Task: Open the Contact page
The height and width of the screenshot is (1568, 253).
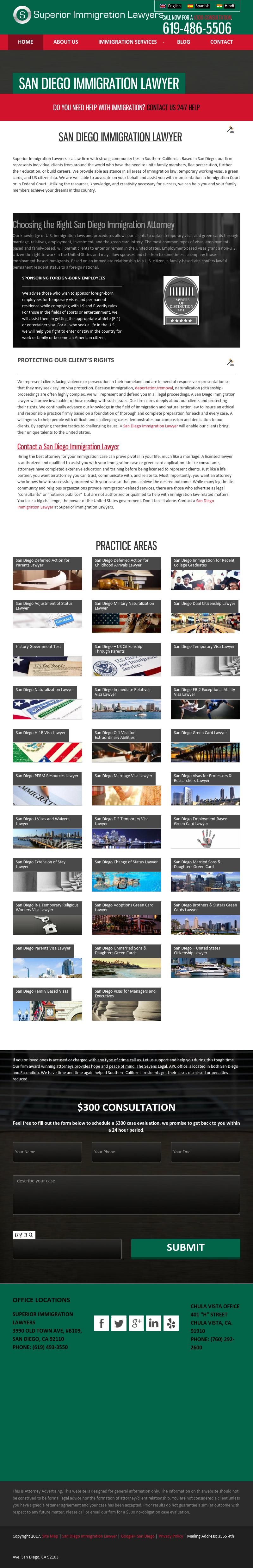Action: [221, 42]
